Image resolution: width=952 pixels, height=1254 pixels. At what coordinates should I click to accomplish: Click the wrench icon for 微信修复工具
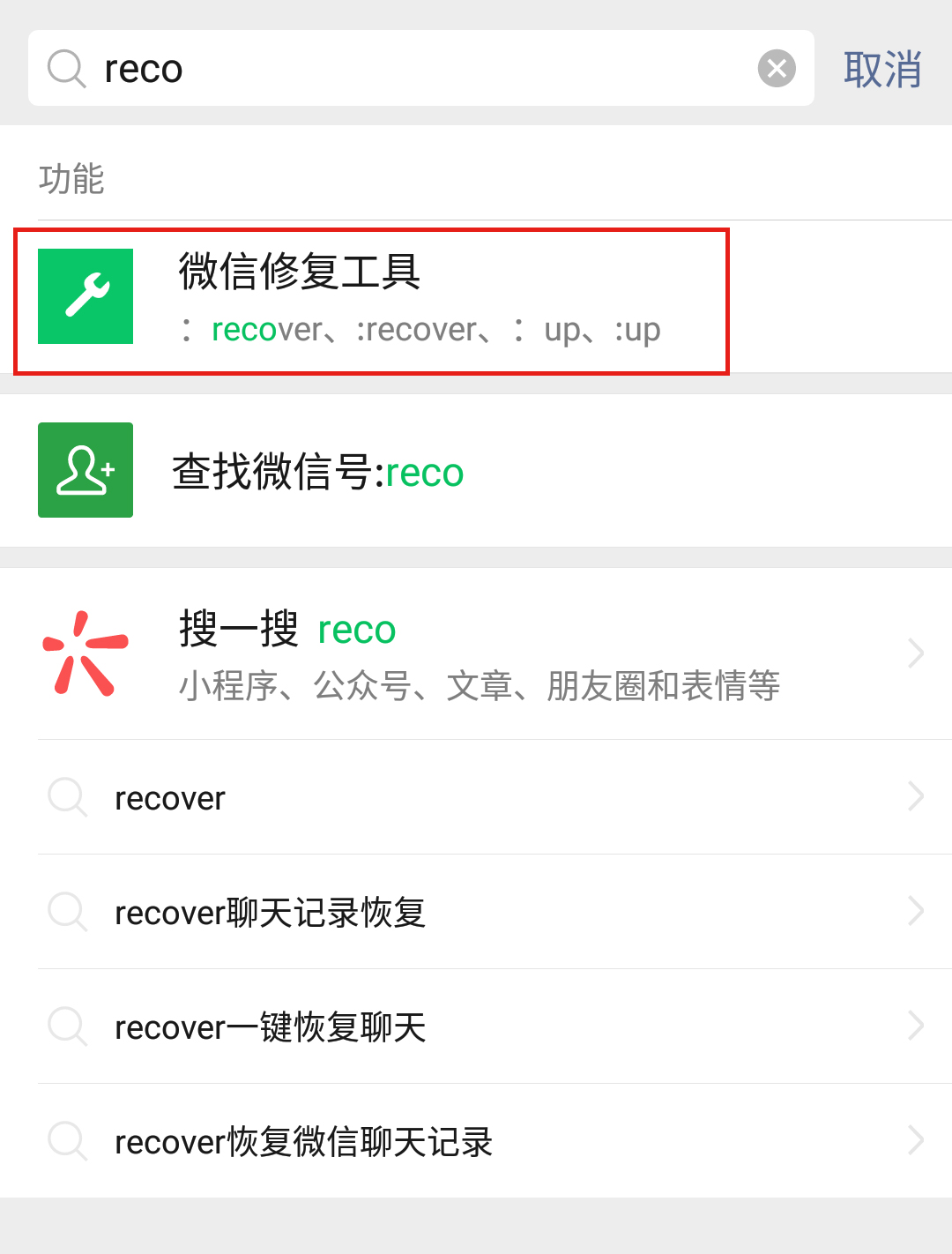[x=85, y=295]
